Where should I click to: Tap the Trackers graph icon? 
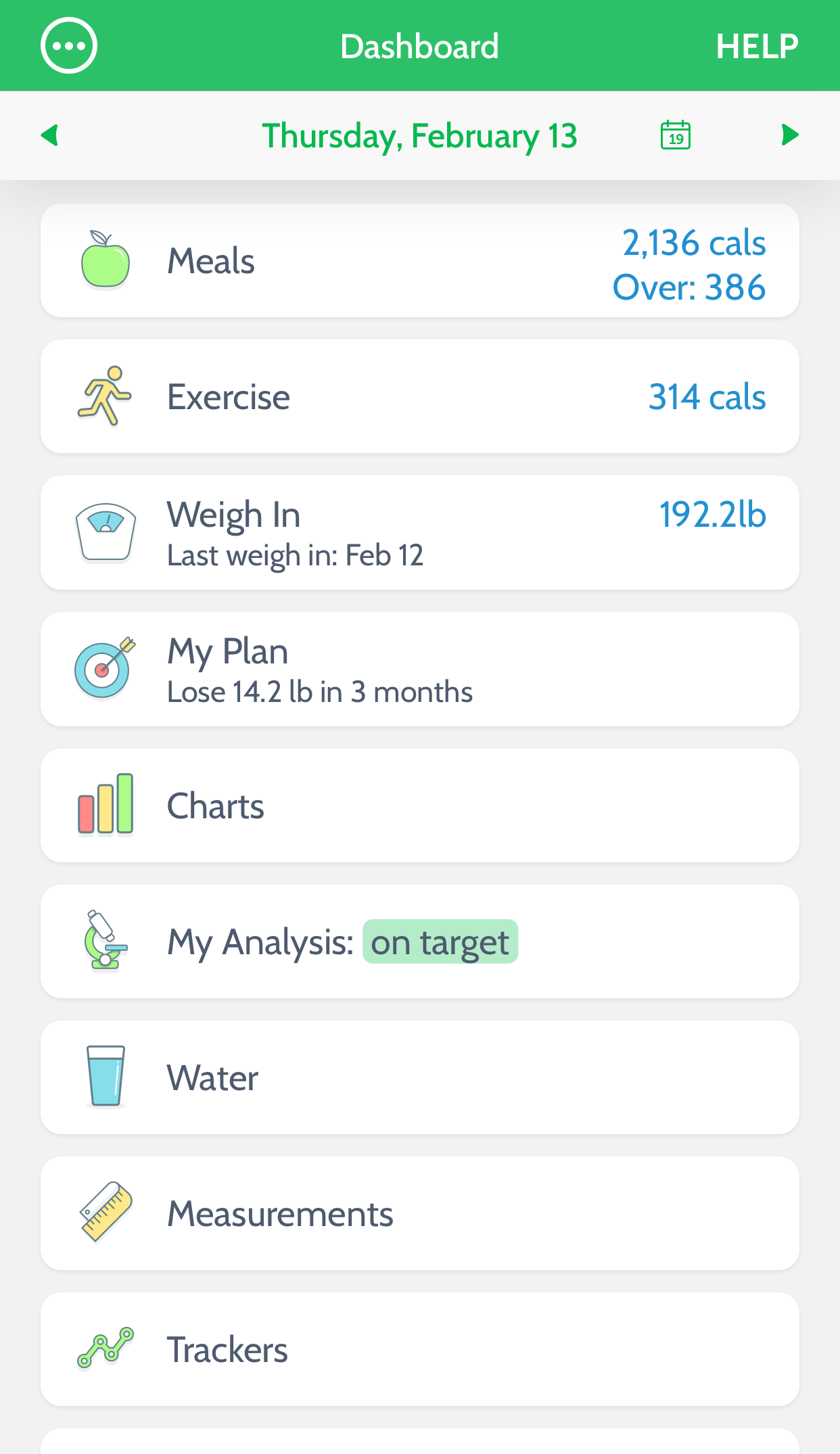pos(105,1349)
